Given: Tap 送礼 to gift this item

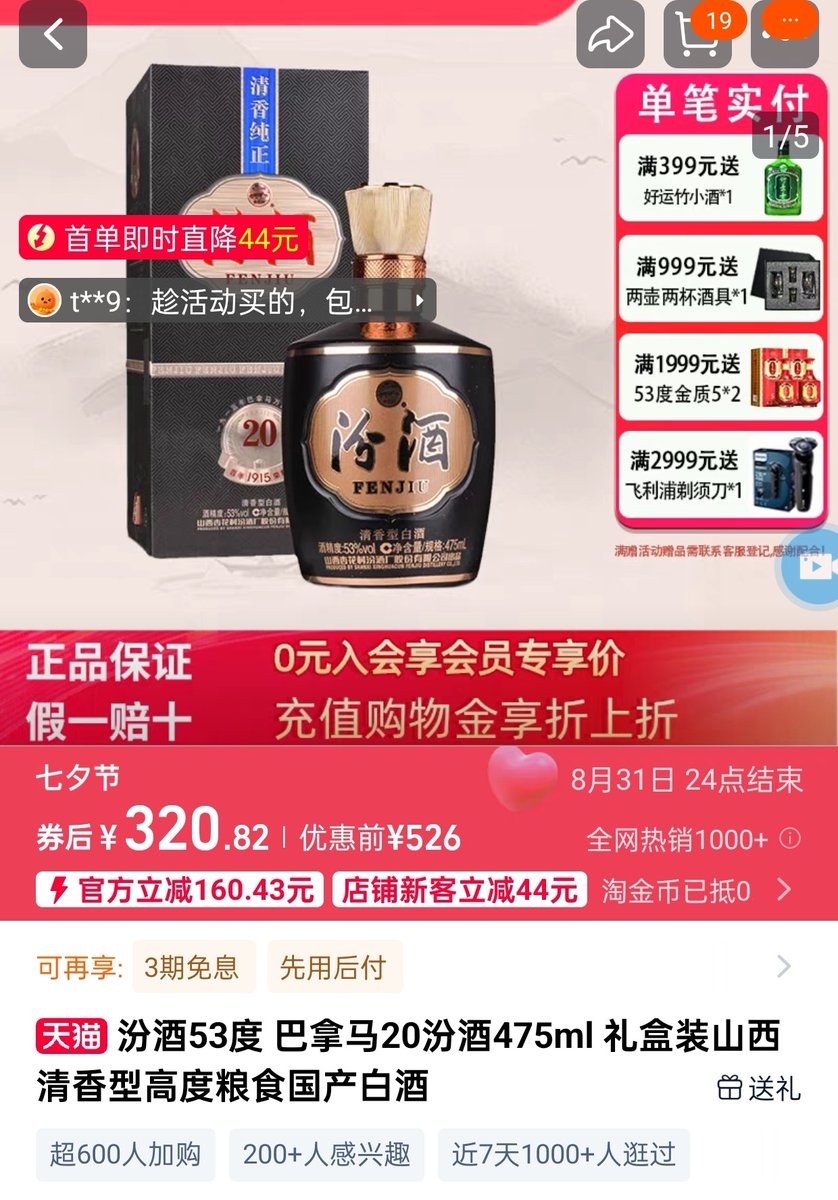Looking at the screenshot, I should click(x=759, y=1088).
